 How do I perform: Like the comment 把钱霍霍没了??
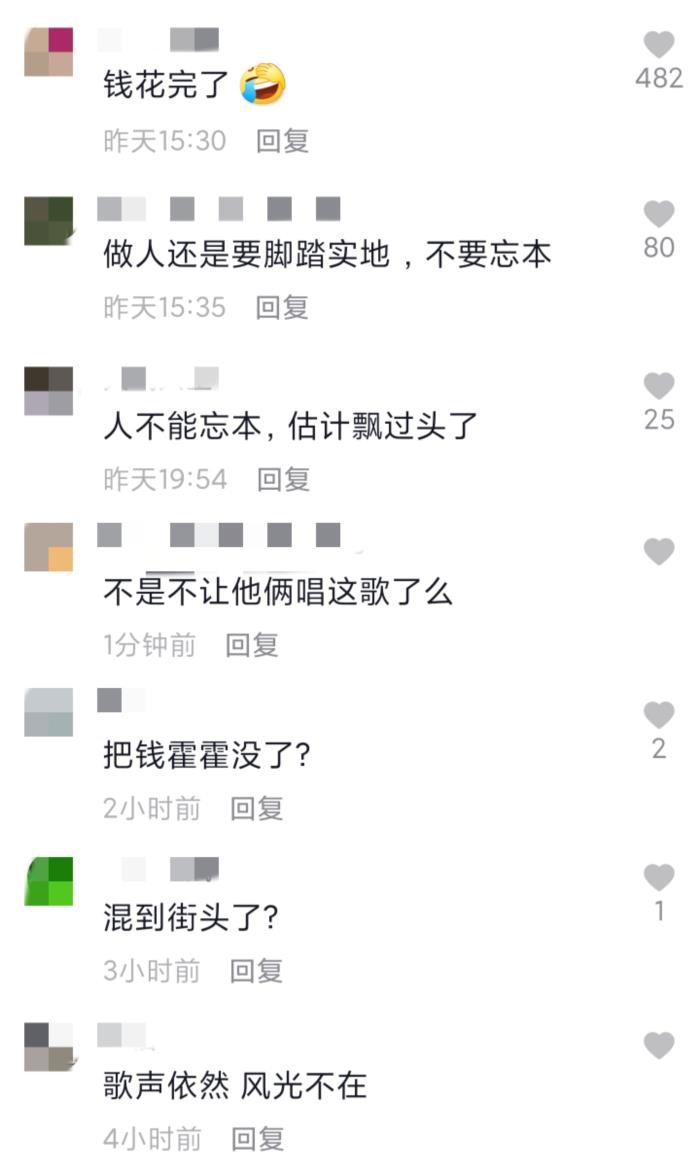point(658,715)
